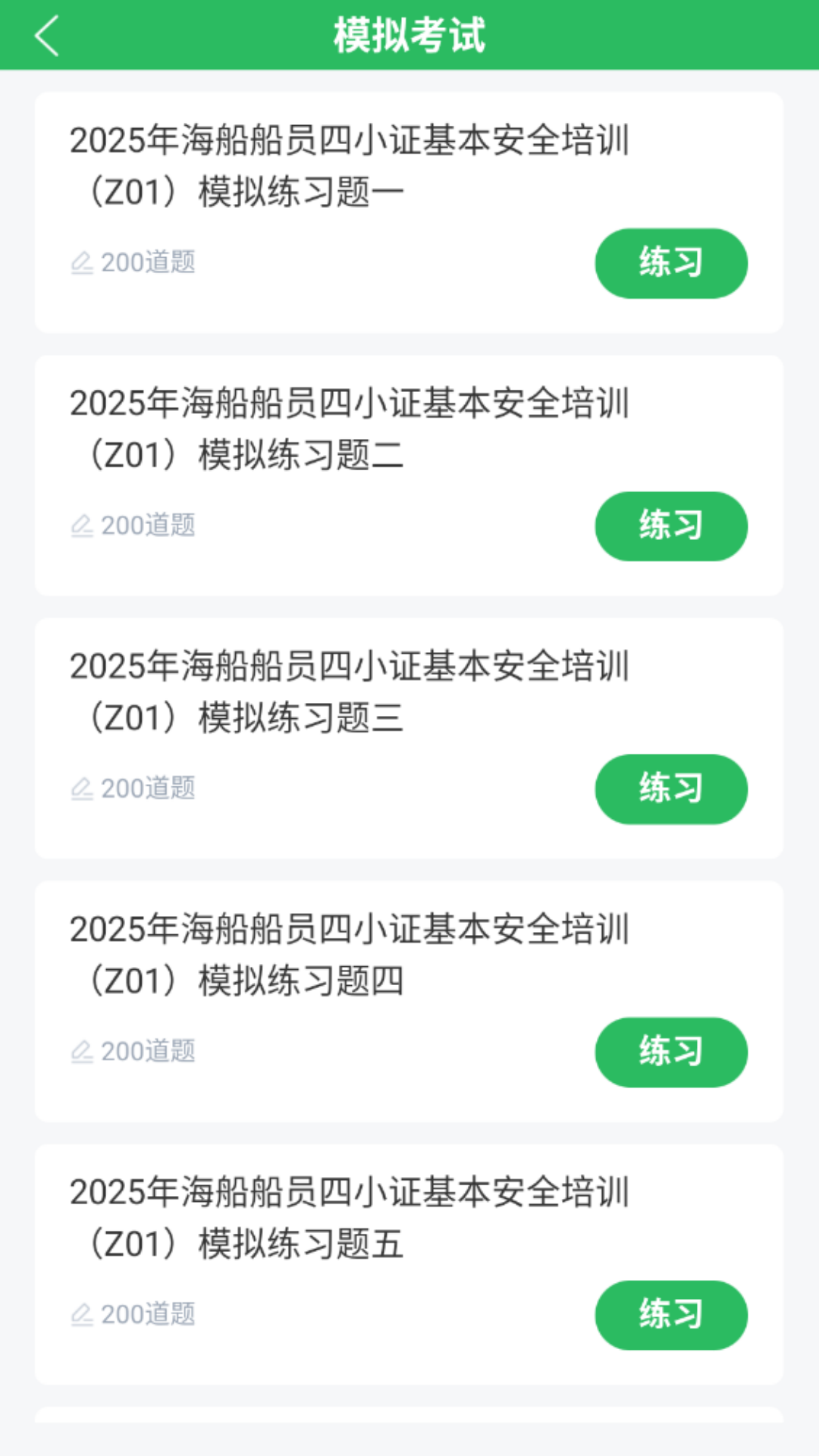Click the exercise icon next to bottom question count
The image size is (819, 1456).
pyautogui.click(x=83, y=1314)
